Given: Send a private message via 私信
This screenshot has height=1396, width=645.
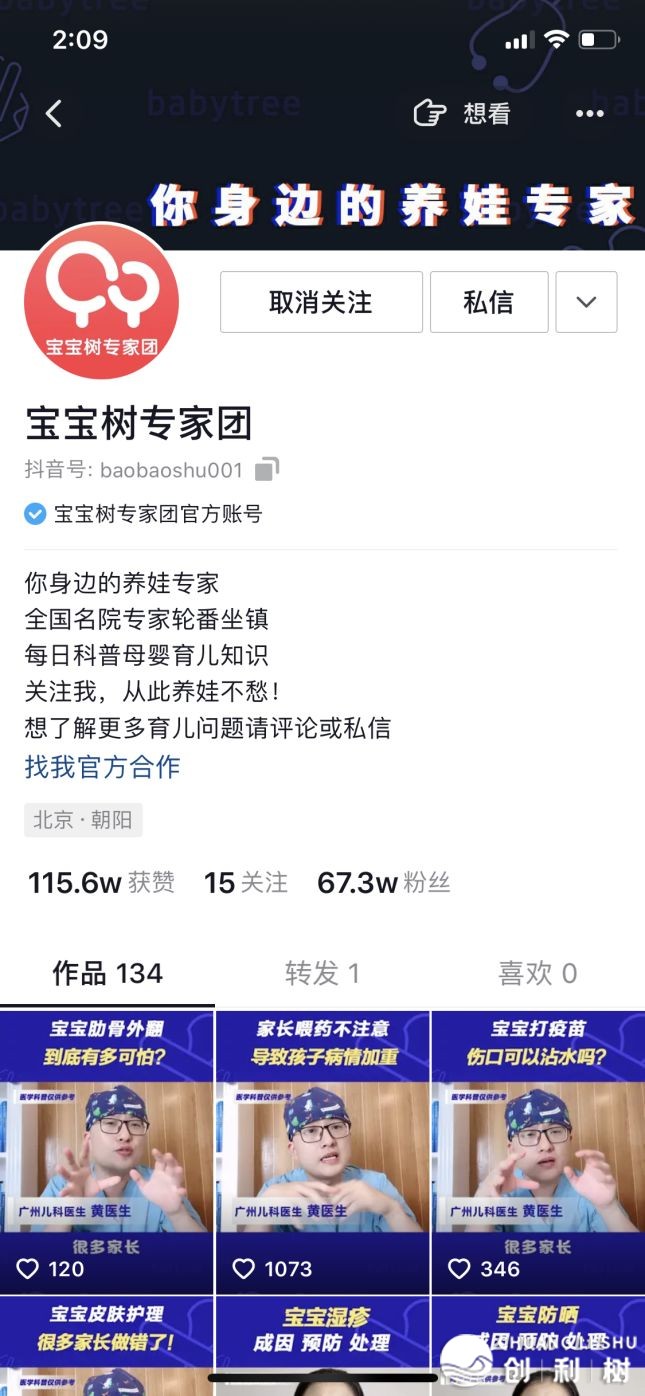Looking at the screenshot, I should (x=488, y=302).
